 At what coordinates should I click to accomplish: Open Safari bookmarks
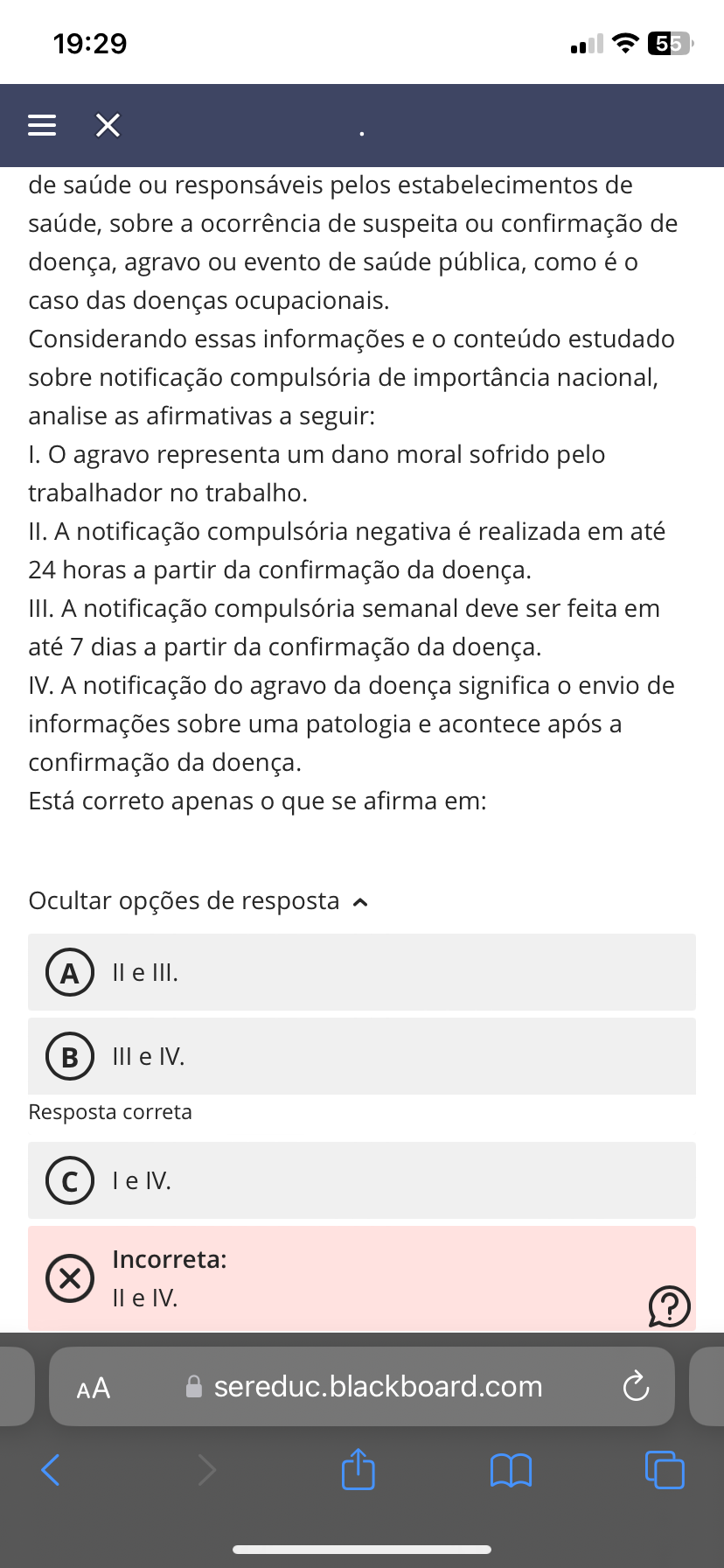point(511,1470)
